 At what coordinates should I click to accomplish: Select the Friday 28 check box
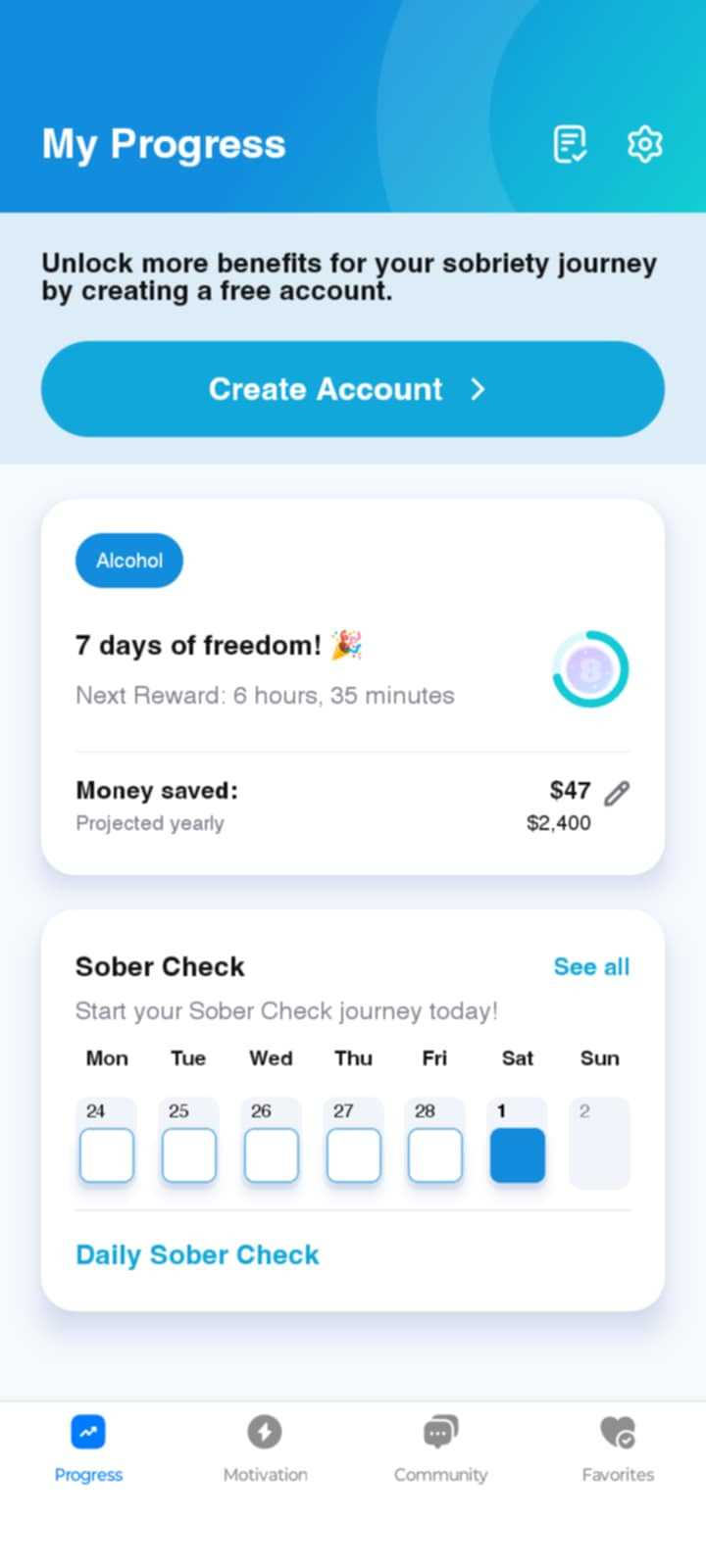tap(435, 1154)
